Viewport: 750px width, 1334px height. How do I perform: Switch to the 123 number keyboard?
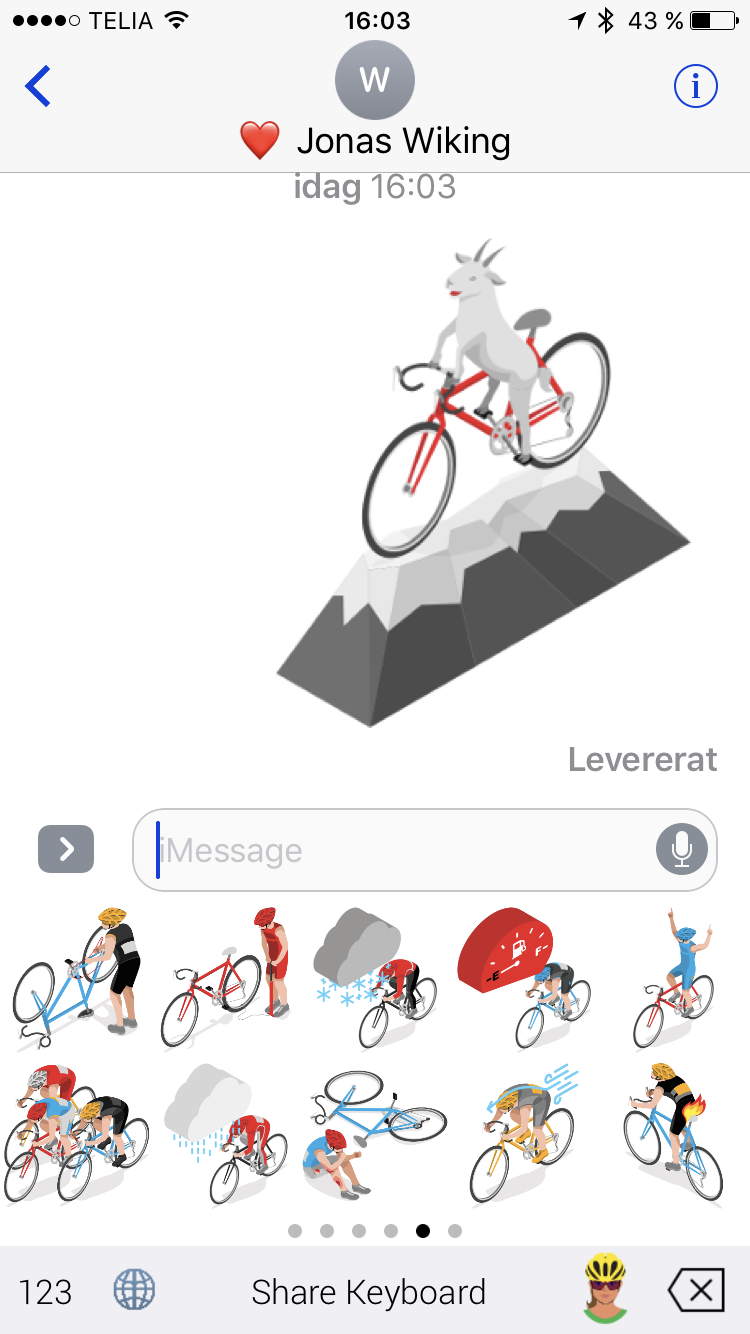click(x=46, y=1292)
